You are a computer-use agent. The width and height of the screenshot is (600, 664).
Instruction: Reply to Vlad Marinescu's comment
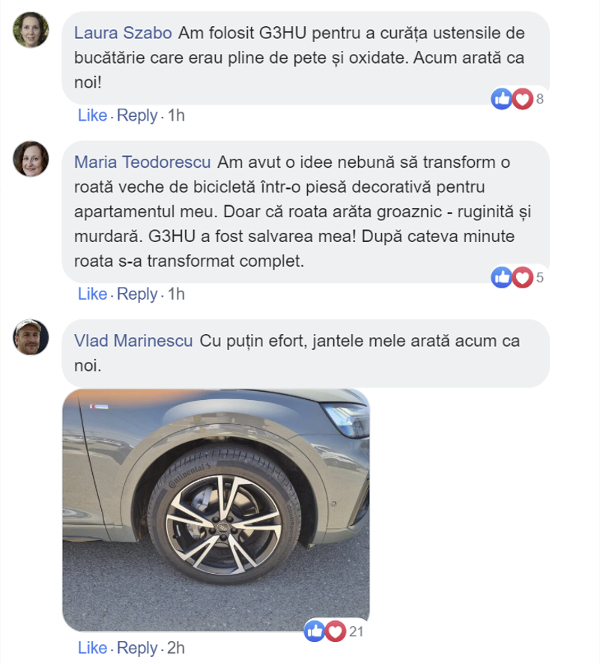pyautogui.click(x=137, y=647)
